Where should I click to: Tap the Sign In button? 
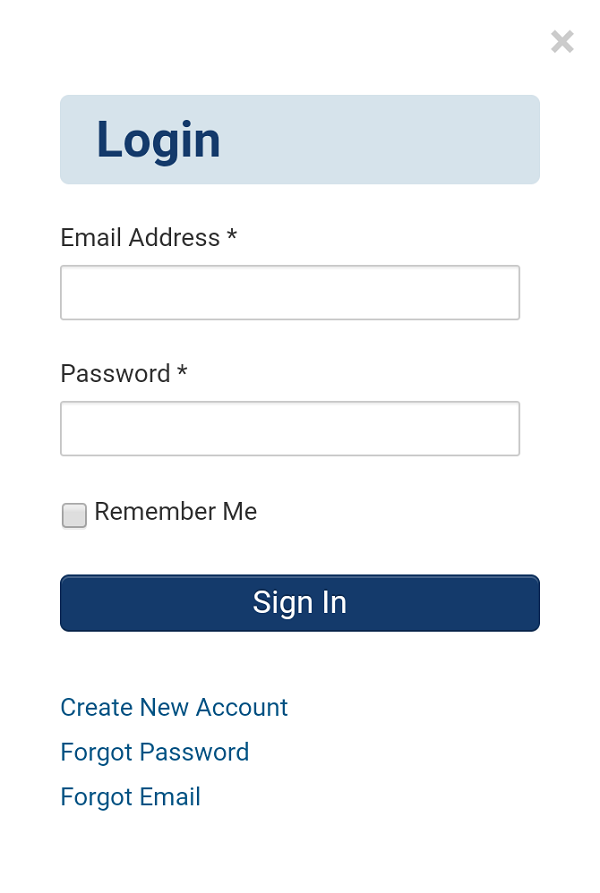(300, 603)
